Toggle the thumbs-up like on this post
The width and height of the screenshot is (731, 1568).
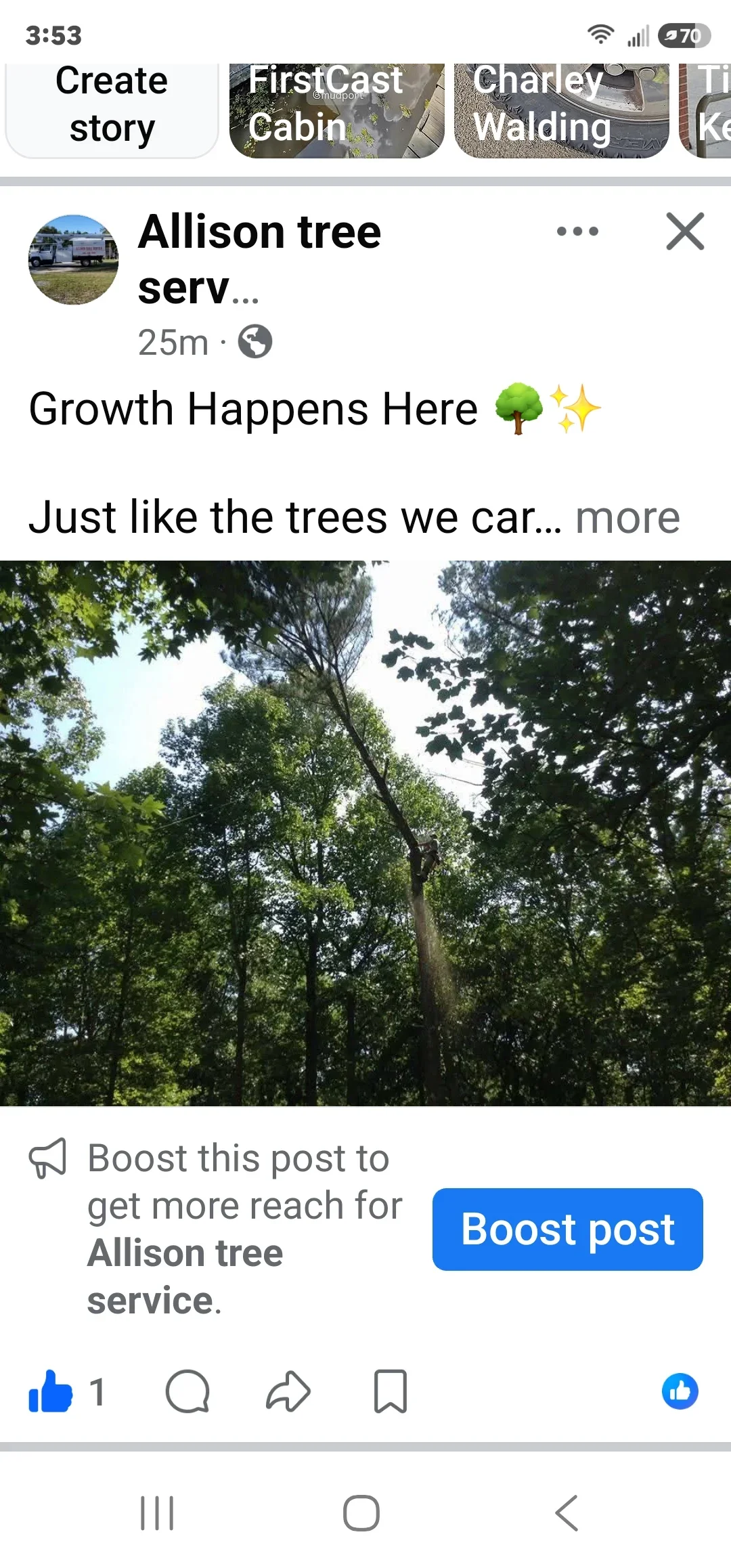coord(51,1392)
